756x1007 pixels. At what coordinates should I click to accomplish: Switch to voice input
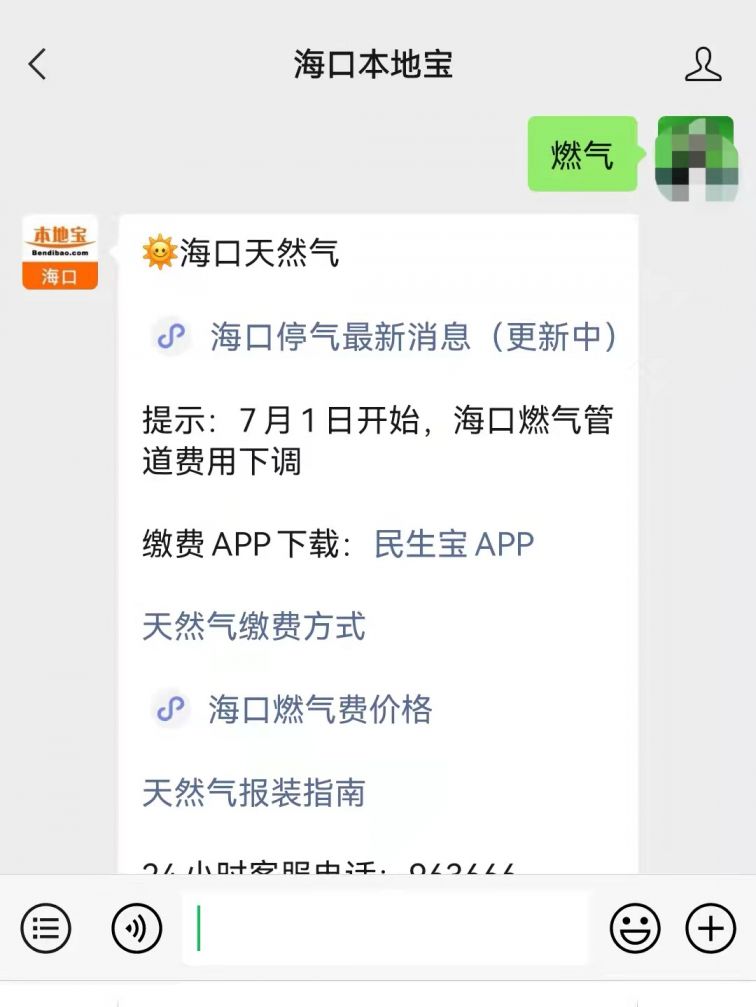click(137, 929)
